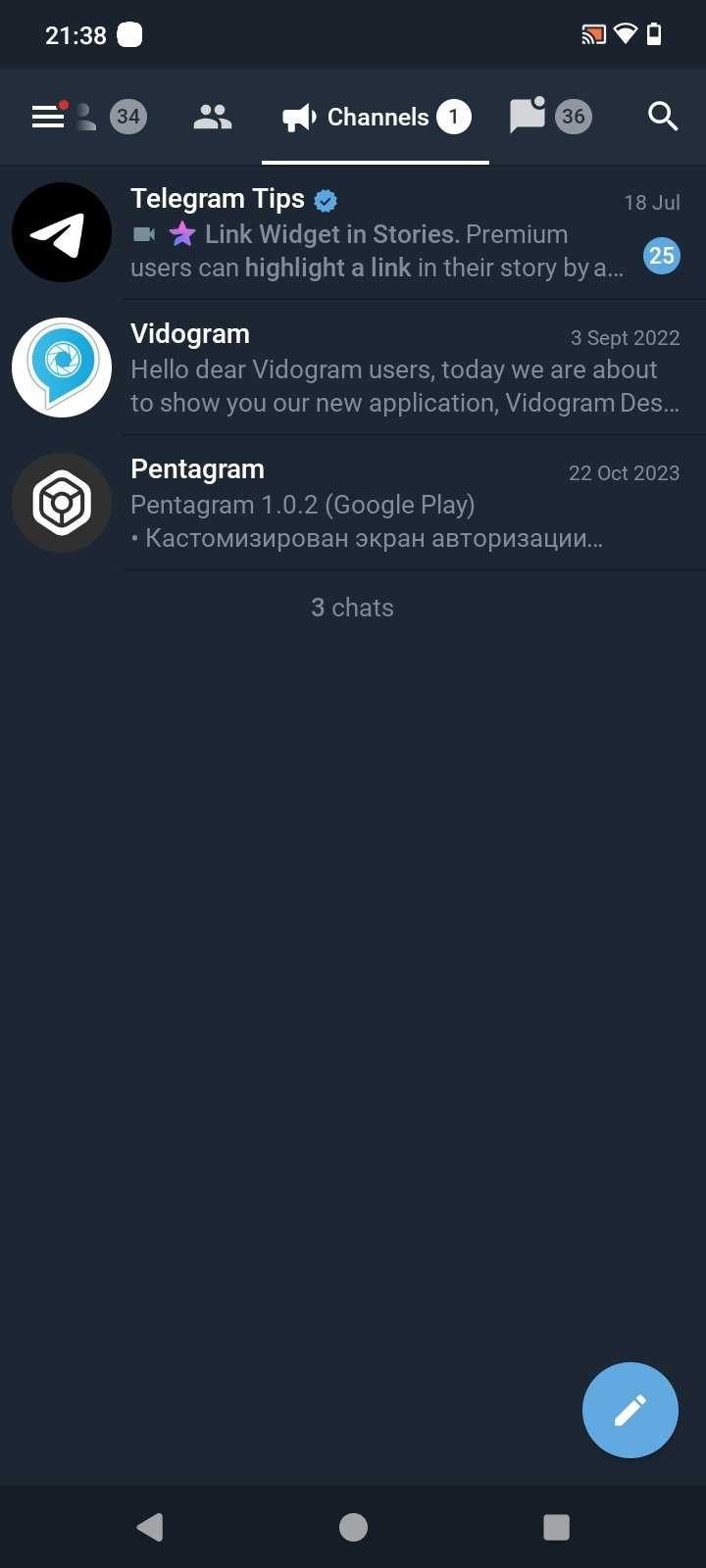The height and width of the screenshot is (1568, 706).
Task: Select the Channels tab
Action: coord(377,118)
